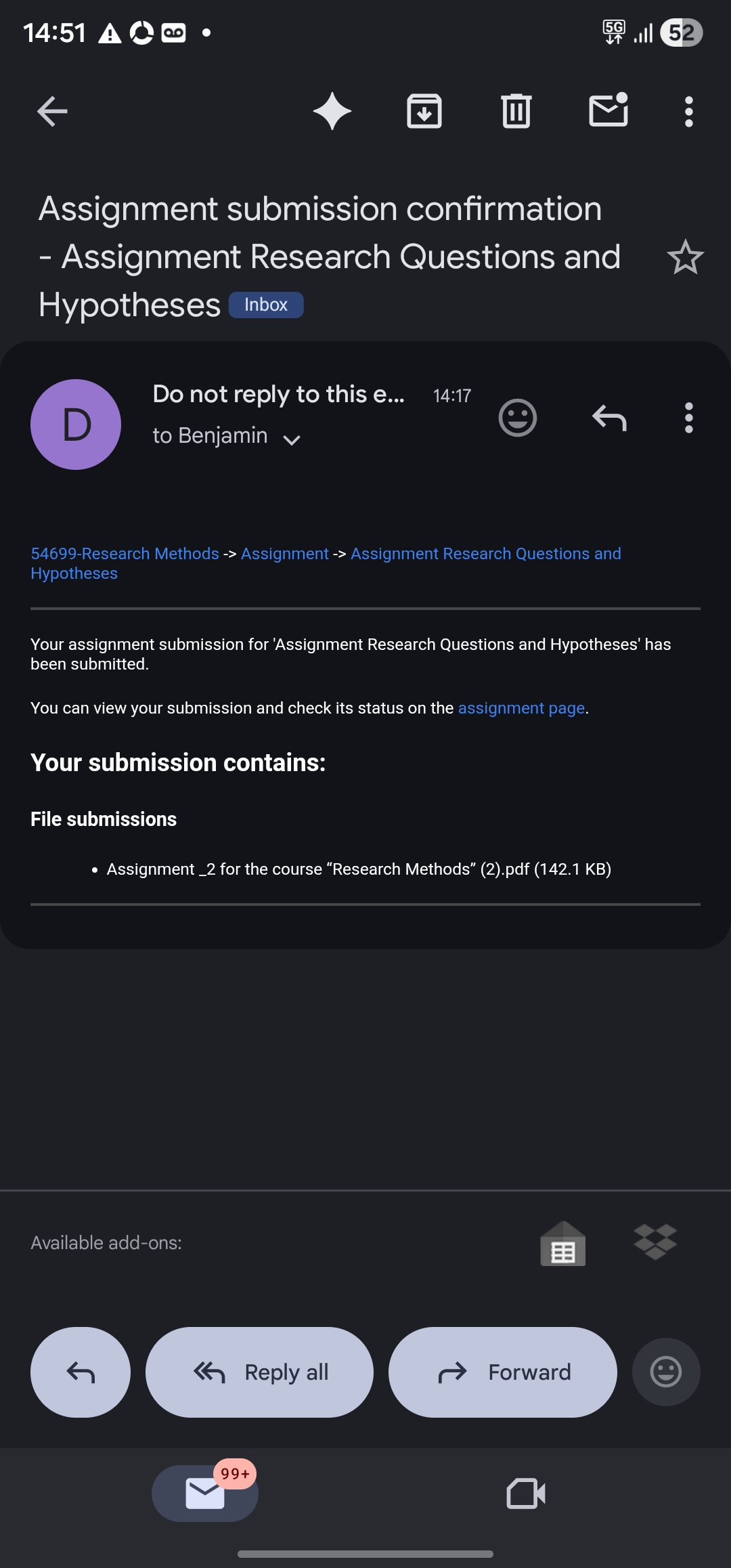Screen dimensions: 731x1568
Task: Forward this email
Action: (502, 1372)
